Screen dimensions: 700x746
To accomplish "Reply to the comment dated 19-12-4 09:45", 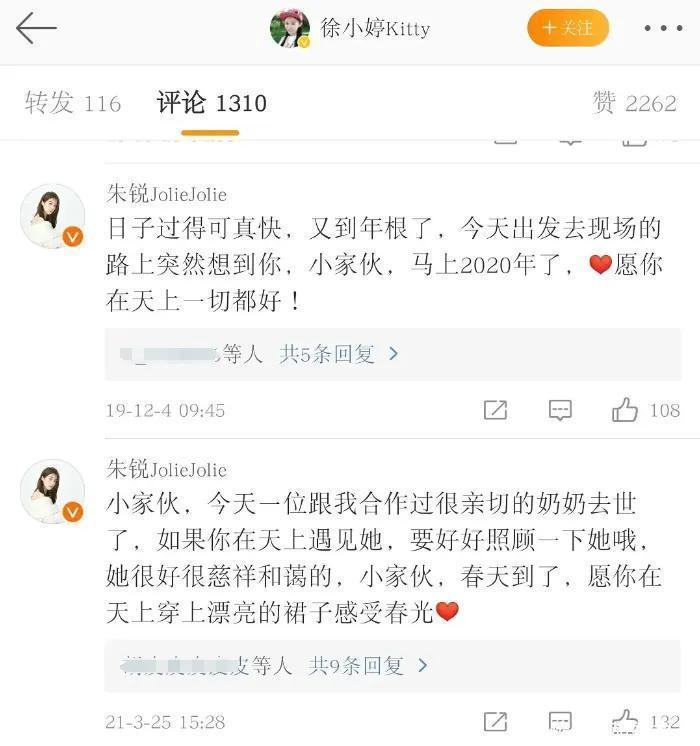I will click(560, 410).
